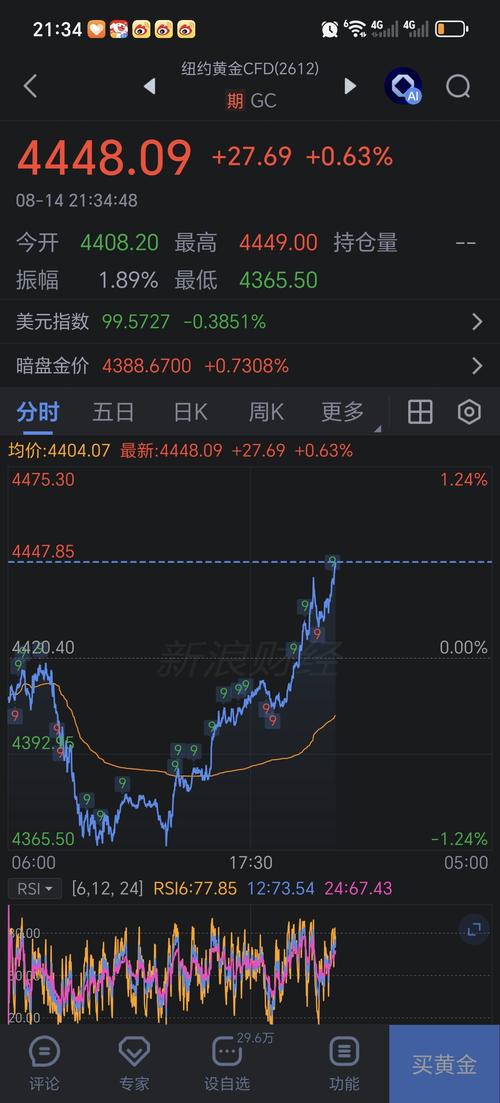Screen dimensions: 500x1103
Task: Add to watchlist with 设自选
Action: [227, 1064]
